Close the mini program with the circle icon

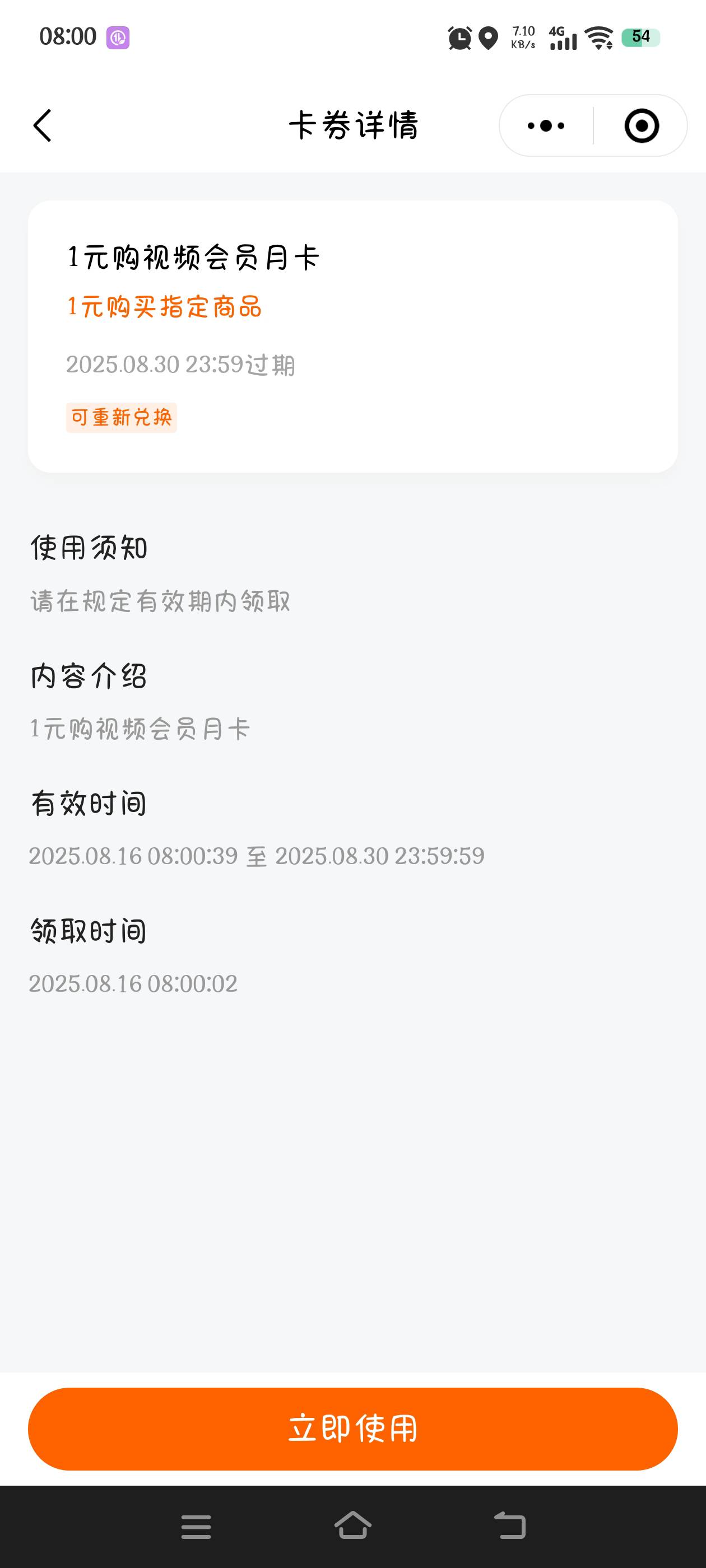pyautogui.click(x=642, y=126)
